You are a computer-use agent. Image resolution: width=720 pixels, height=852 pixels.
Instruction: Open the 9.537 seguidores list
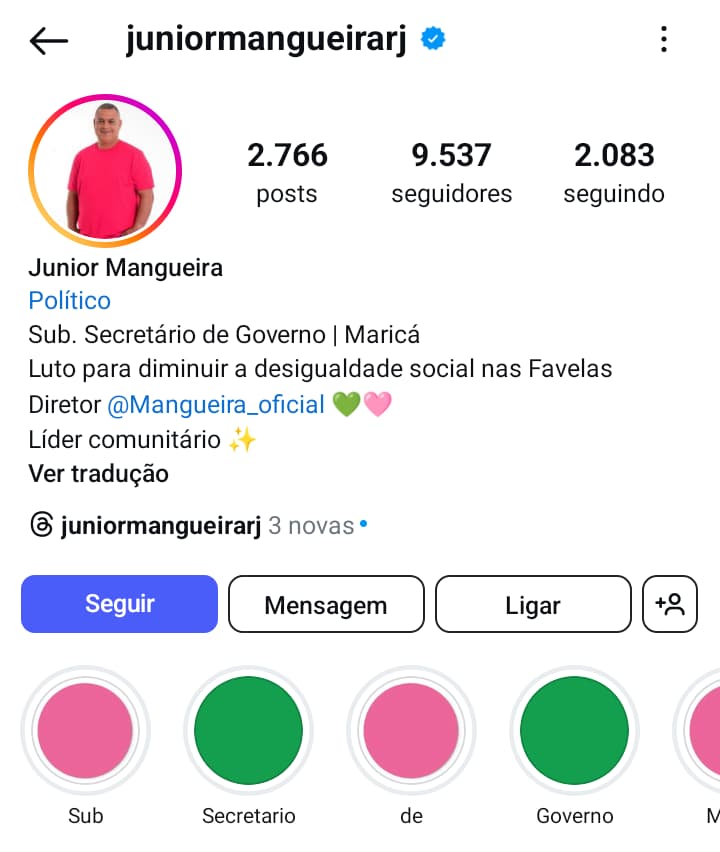(451, 172)
